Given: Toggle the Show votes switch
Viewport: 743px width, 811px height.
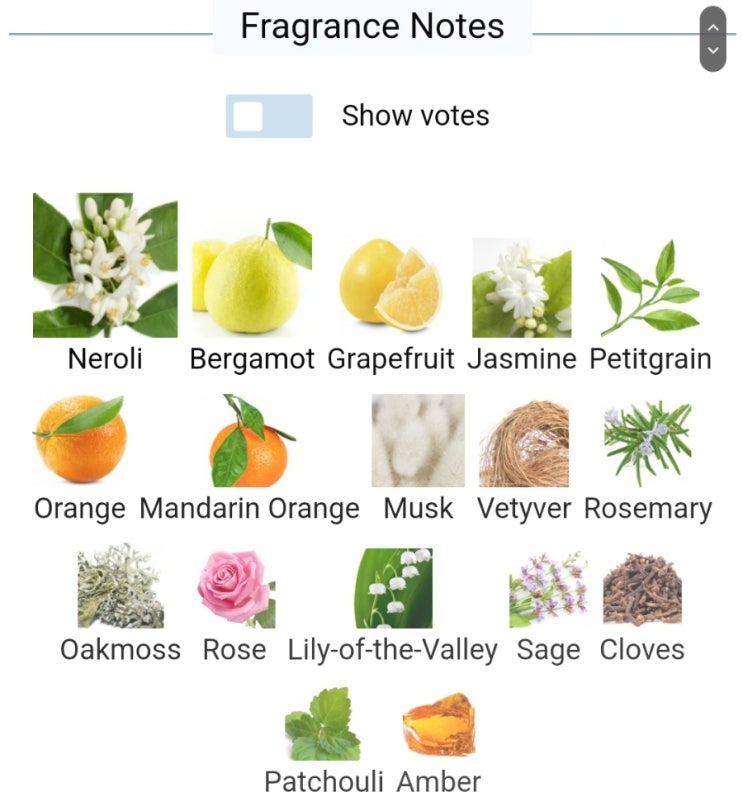Looking at the screenshot, I should tap(269, 116).
